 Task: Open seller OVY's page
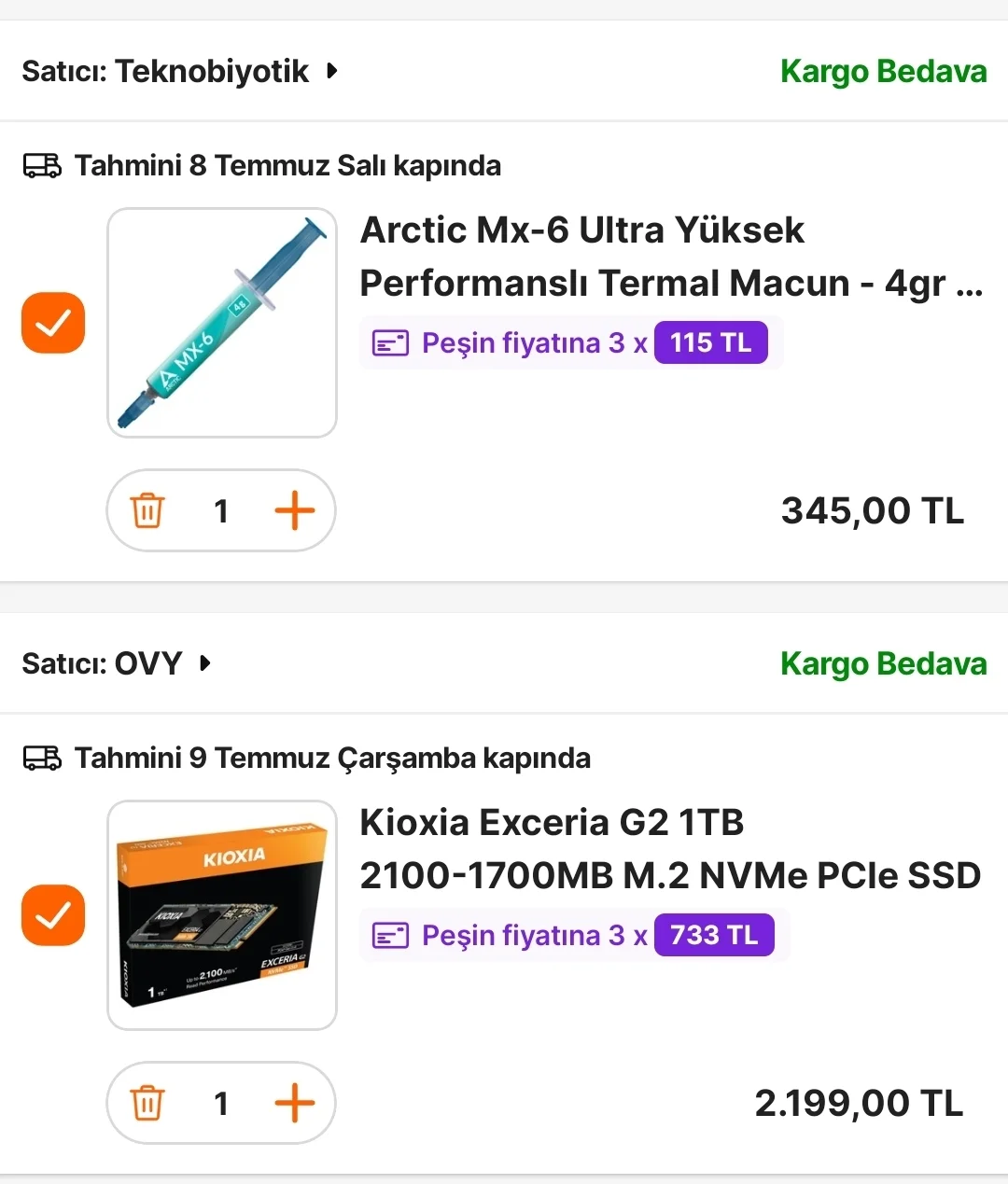point(117,663)
